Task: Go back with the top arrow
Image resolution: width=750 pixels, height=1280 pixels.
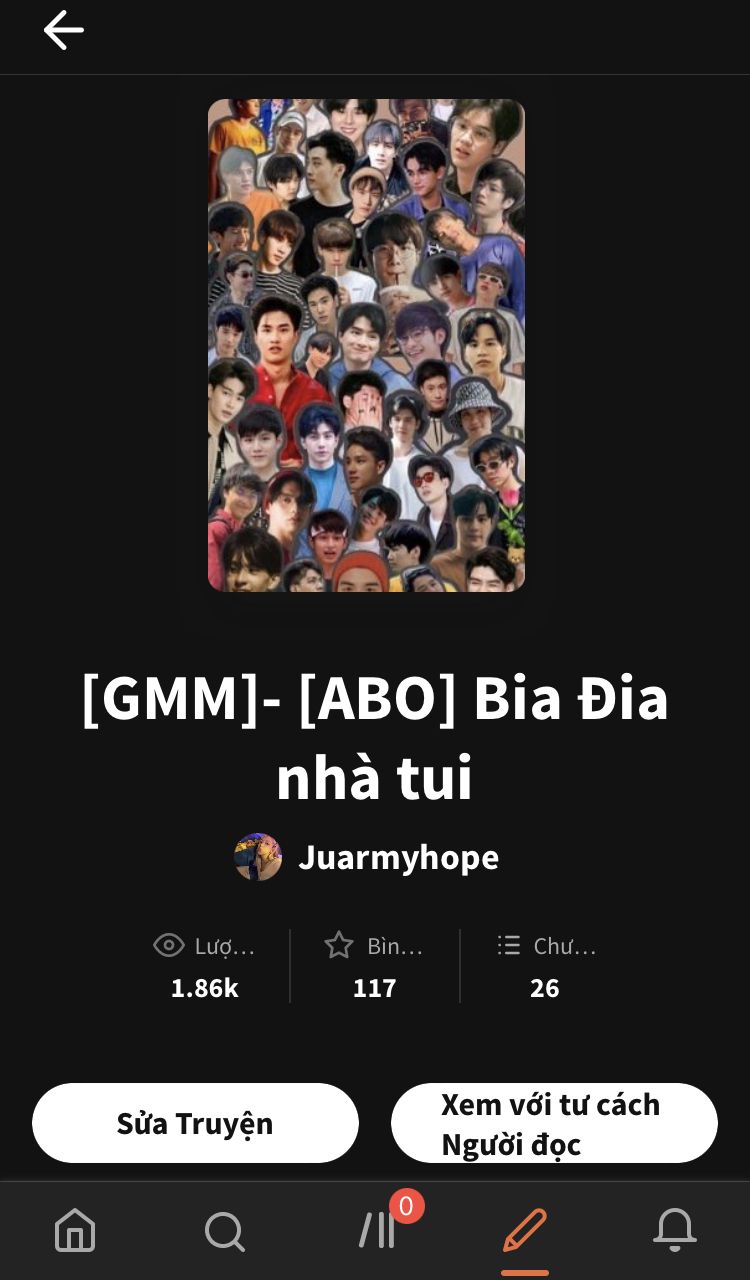Action: pos(63,31)
